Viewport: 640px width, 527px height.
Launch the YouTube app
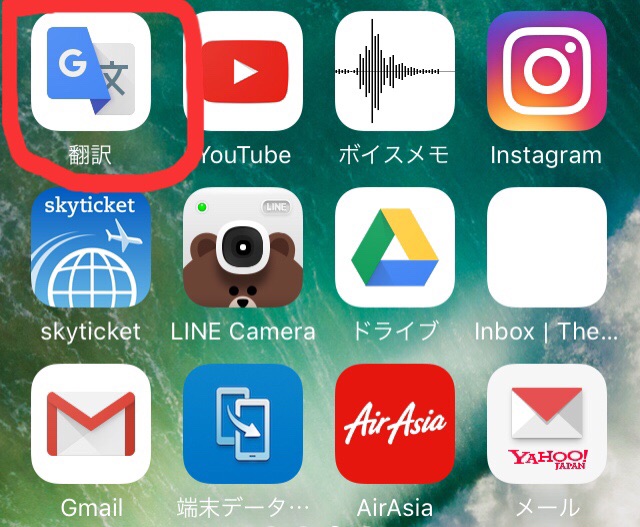pyautogui.click(x=243, y=72)
